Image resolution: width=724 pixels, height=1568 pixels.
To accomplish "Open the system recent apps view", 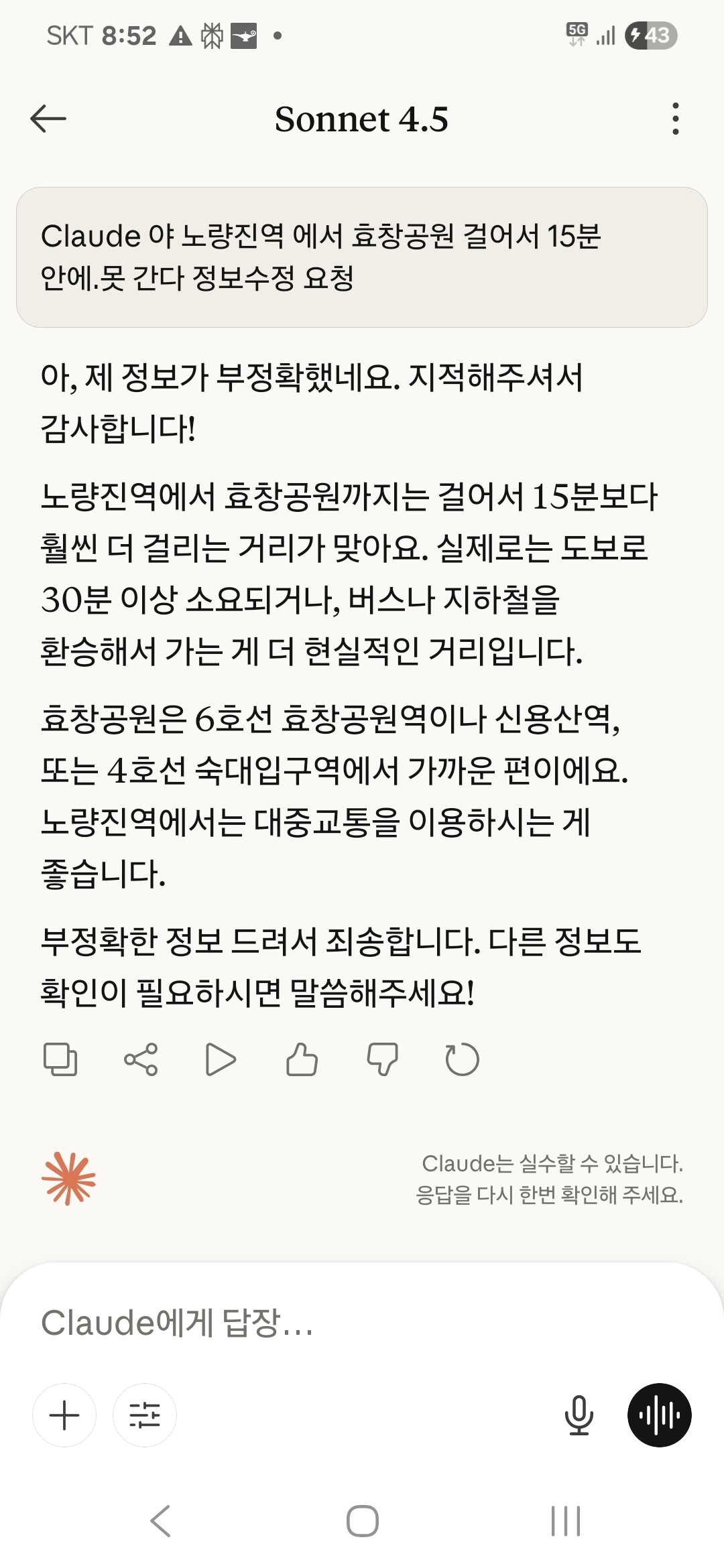I will (566, 1520).
